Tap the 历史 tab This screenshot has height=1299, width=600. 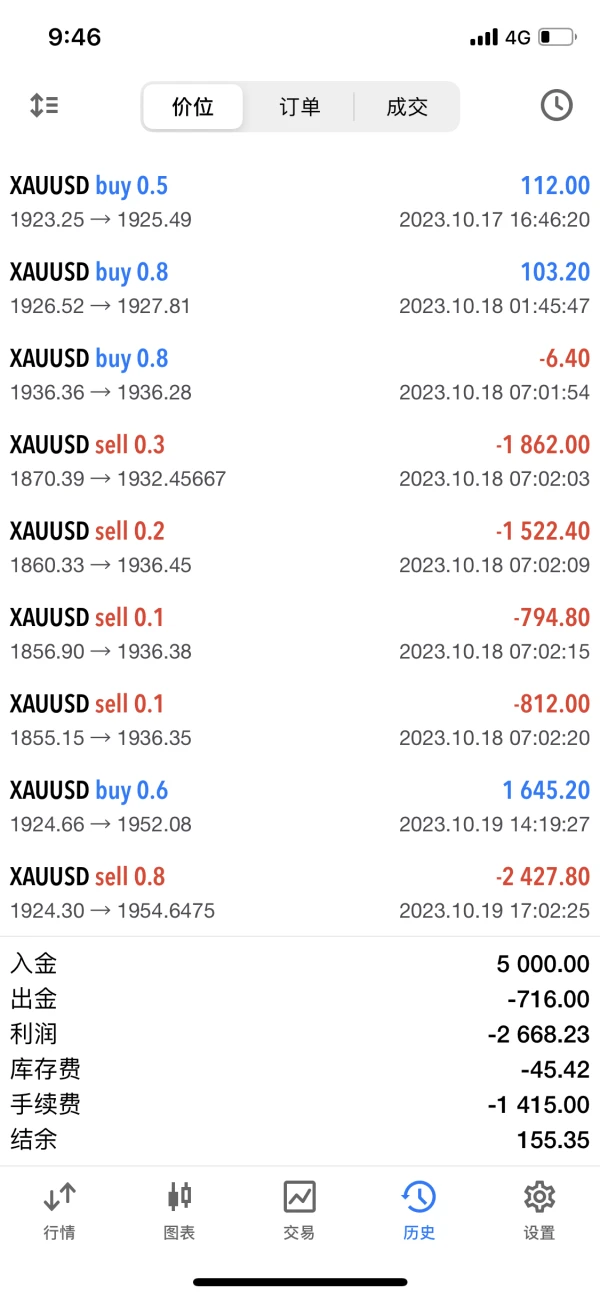pos(418,1210)
